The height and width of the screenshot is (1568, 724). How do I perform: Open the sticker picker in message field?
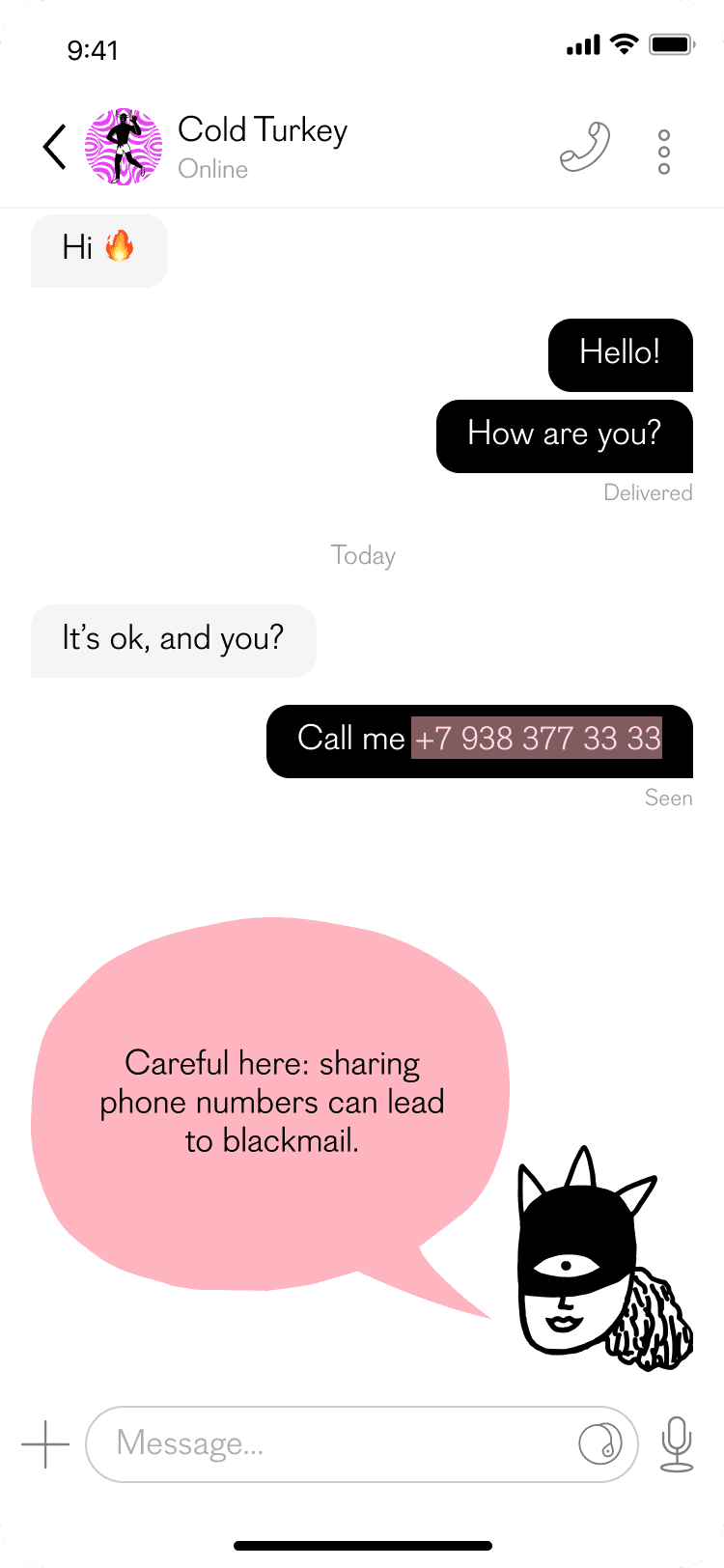599,1444
